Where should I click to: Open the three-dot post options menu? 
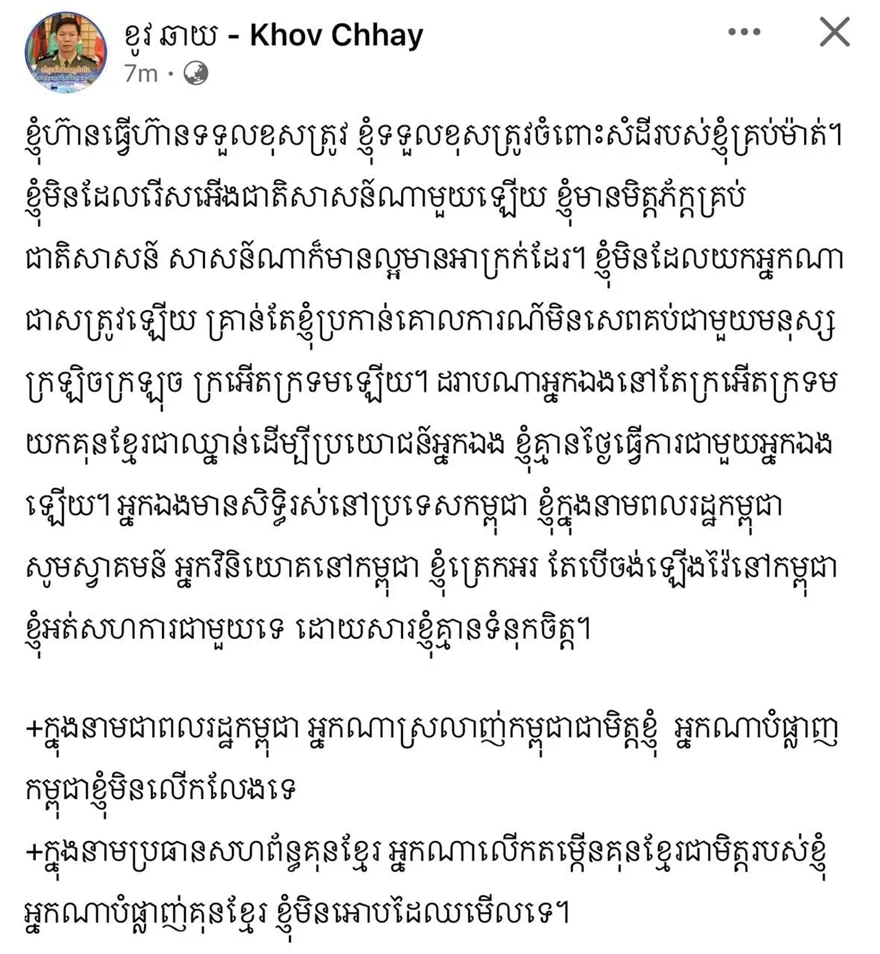click(x=744, y=32)
